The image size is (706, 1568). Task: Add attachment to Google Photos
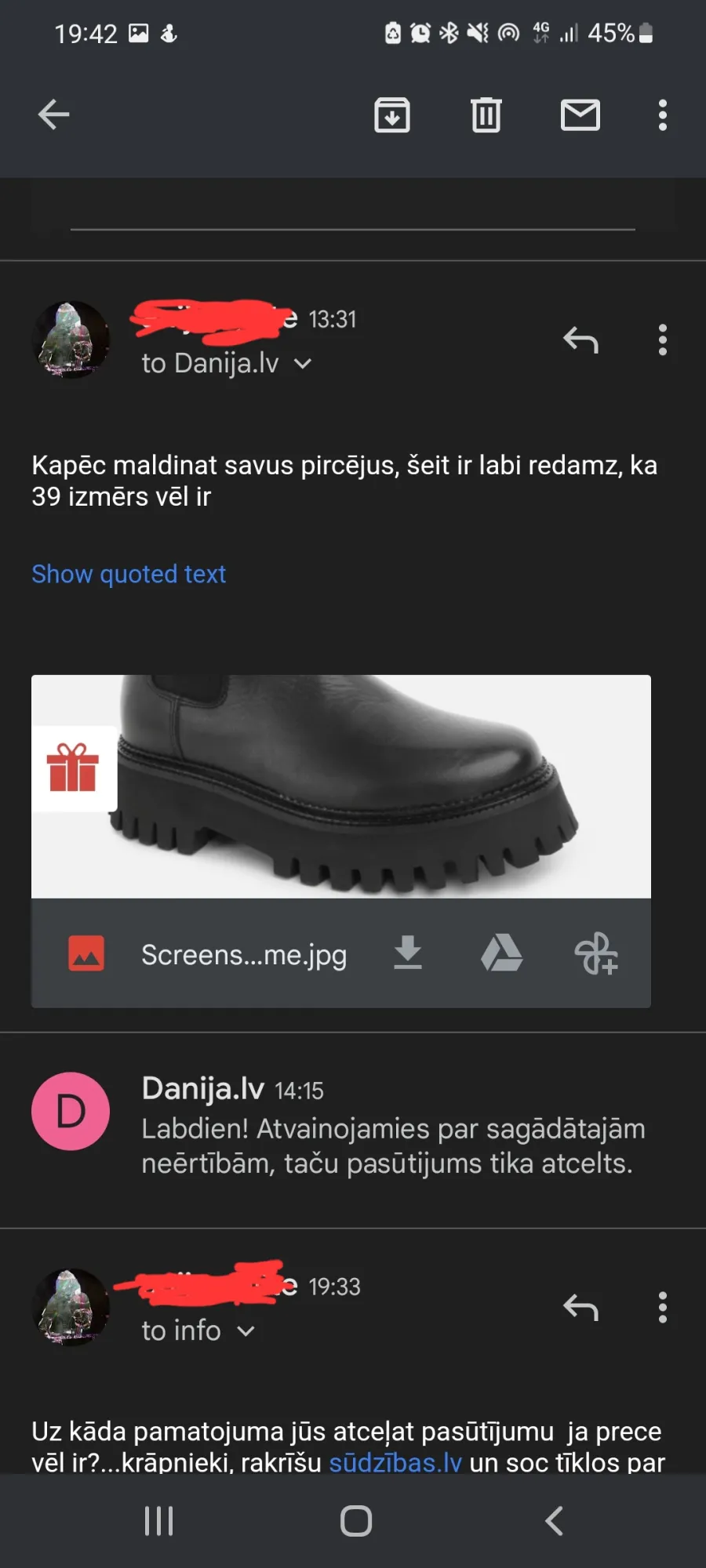click(x=596, y=953)
